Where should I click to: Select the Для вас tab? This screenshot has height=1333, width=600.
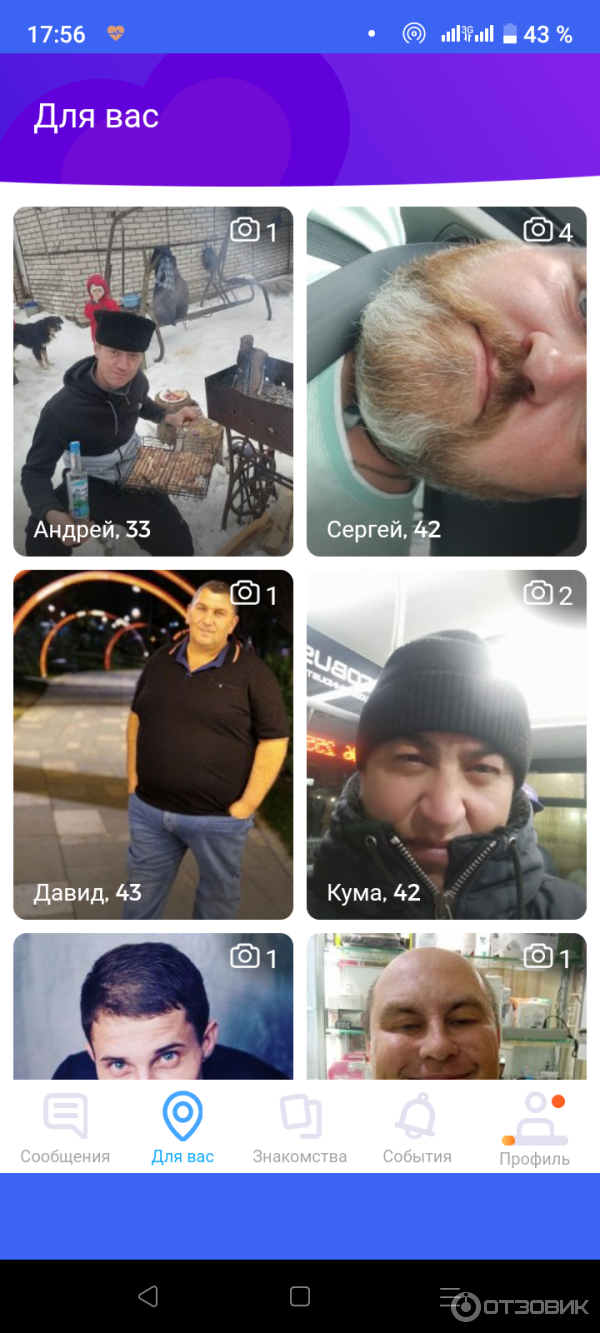click(182, 1128)
